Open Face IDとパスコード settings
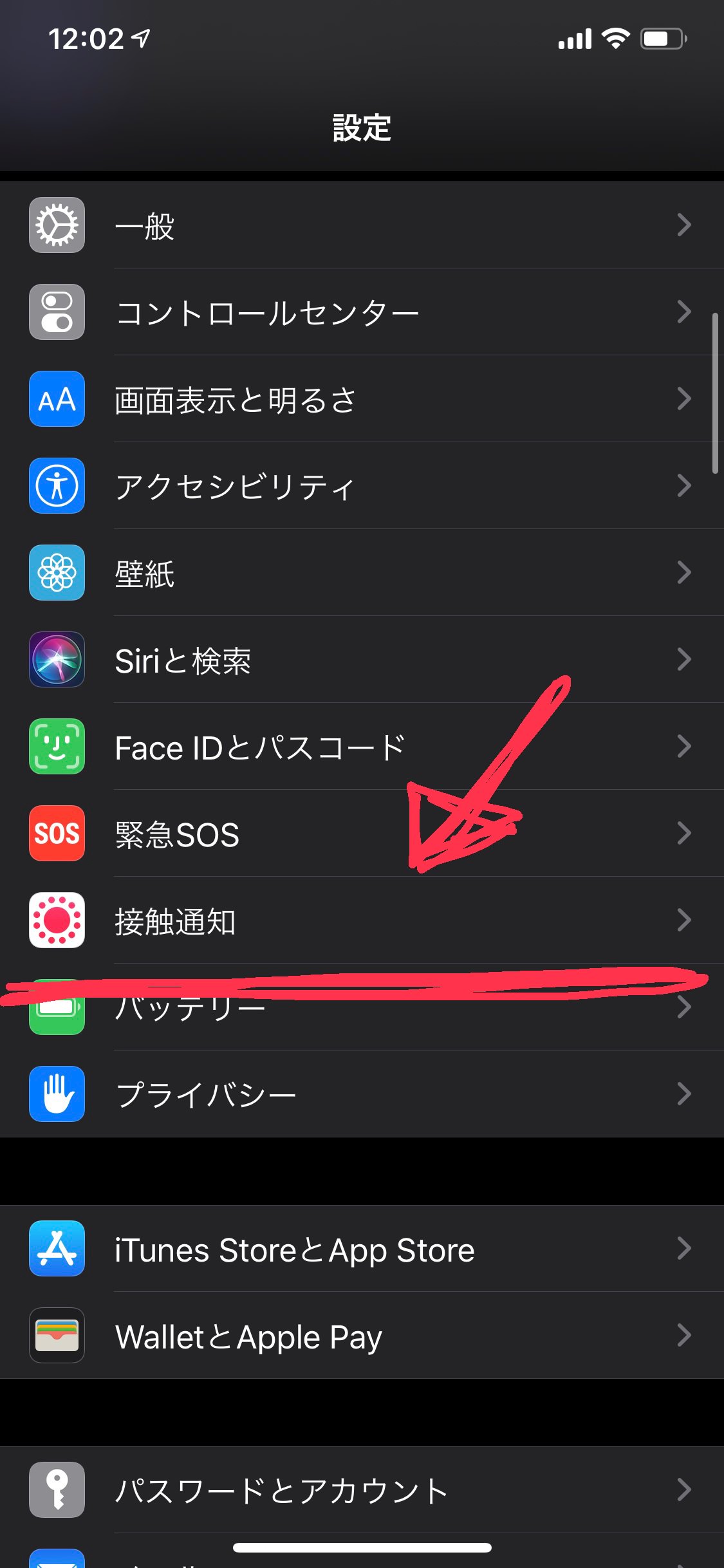Image resolution: width=724 pixels, height=1568 pixels. [360, 747]
